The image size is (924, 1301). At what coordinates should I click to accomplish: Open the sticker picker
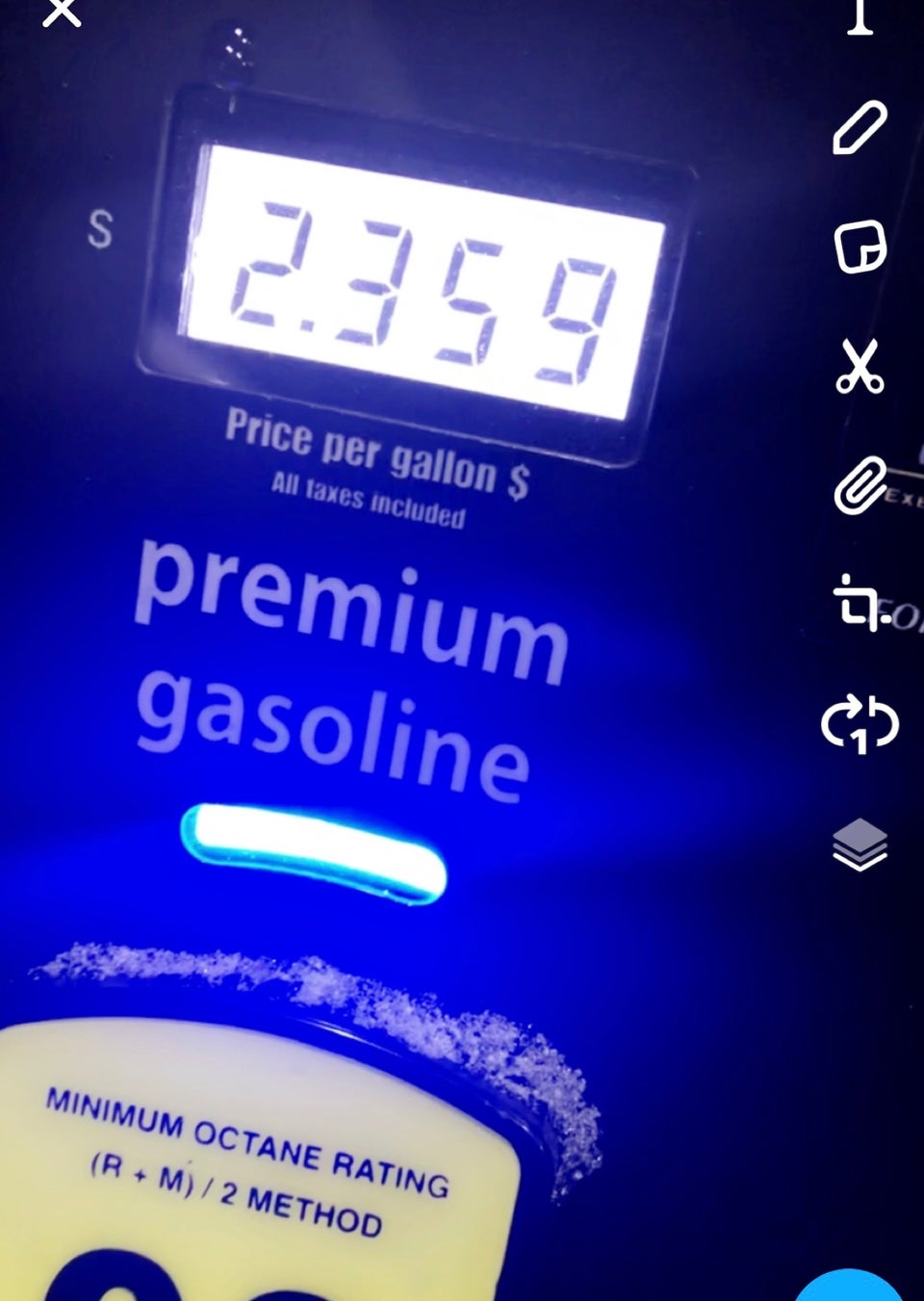[859, 247]
